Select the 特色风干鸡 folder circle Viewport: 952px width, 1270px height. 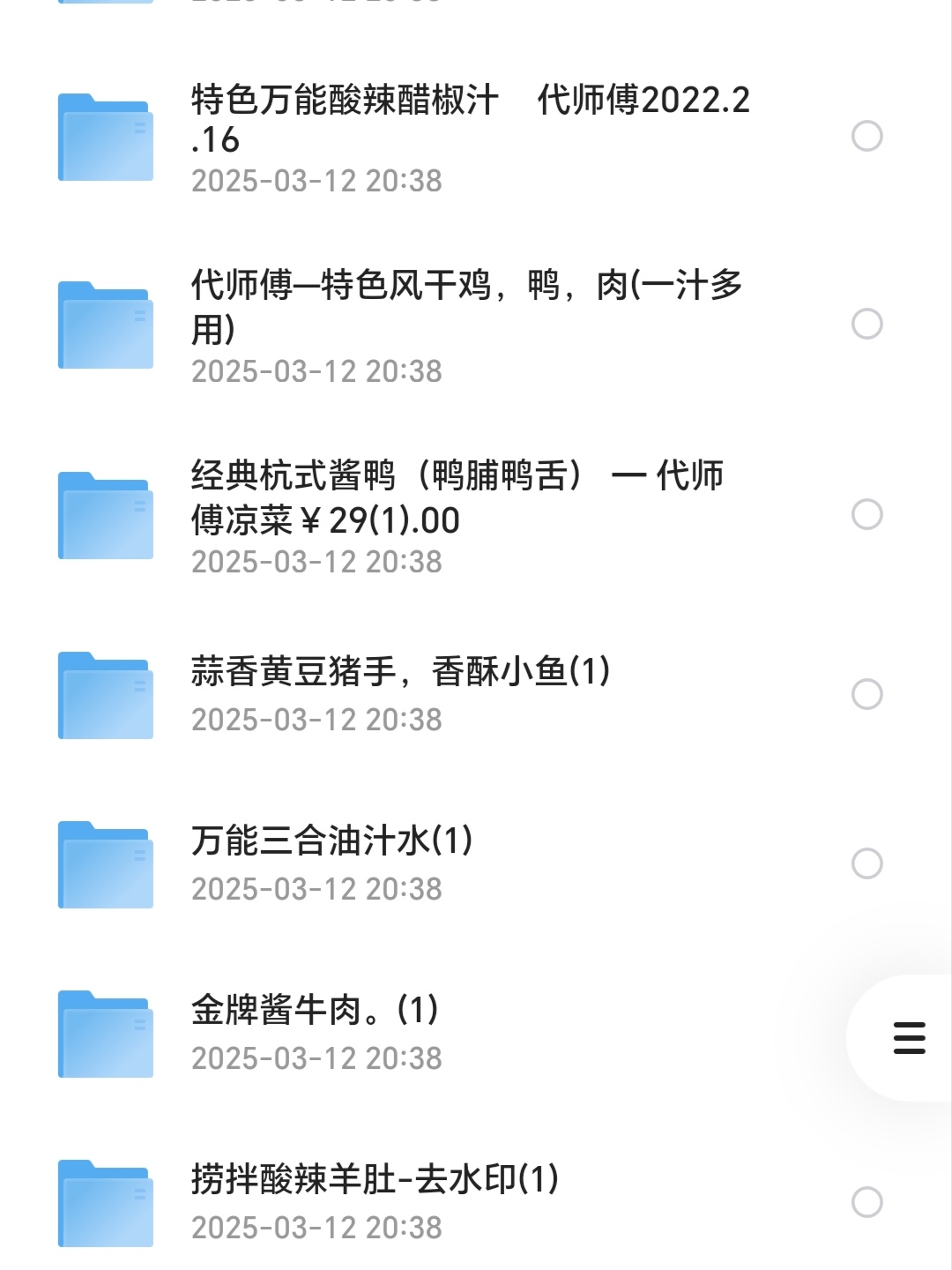point(867,324)
